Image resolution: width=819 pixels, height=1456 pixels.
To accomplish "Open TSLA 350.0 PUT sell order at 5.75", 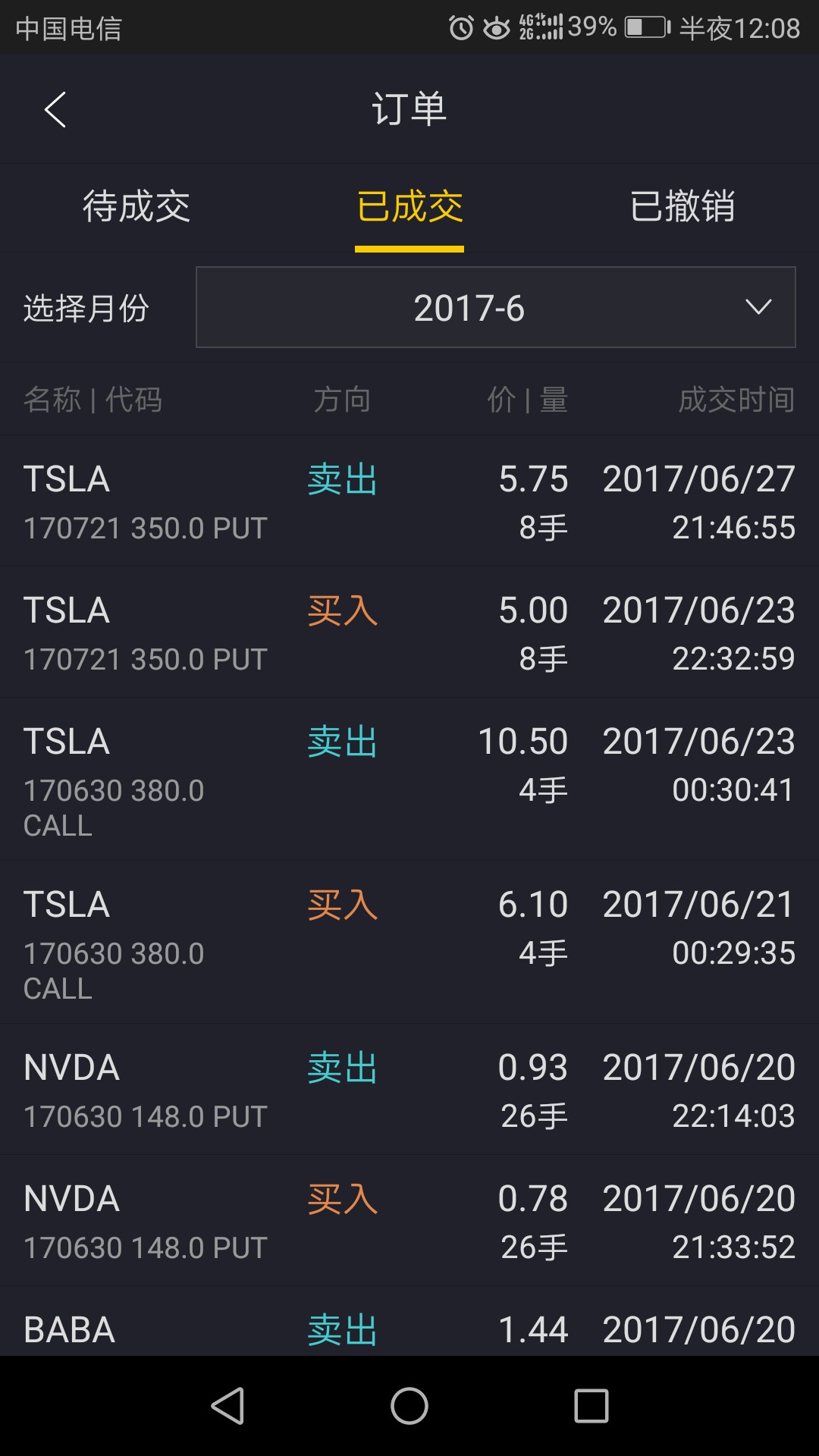I will [409, 501].
